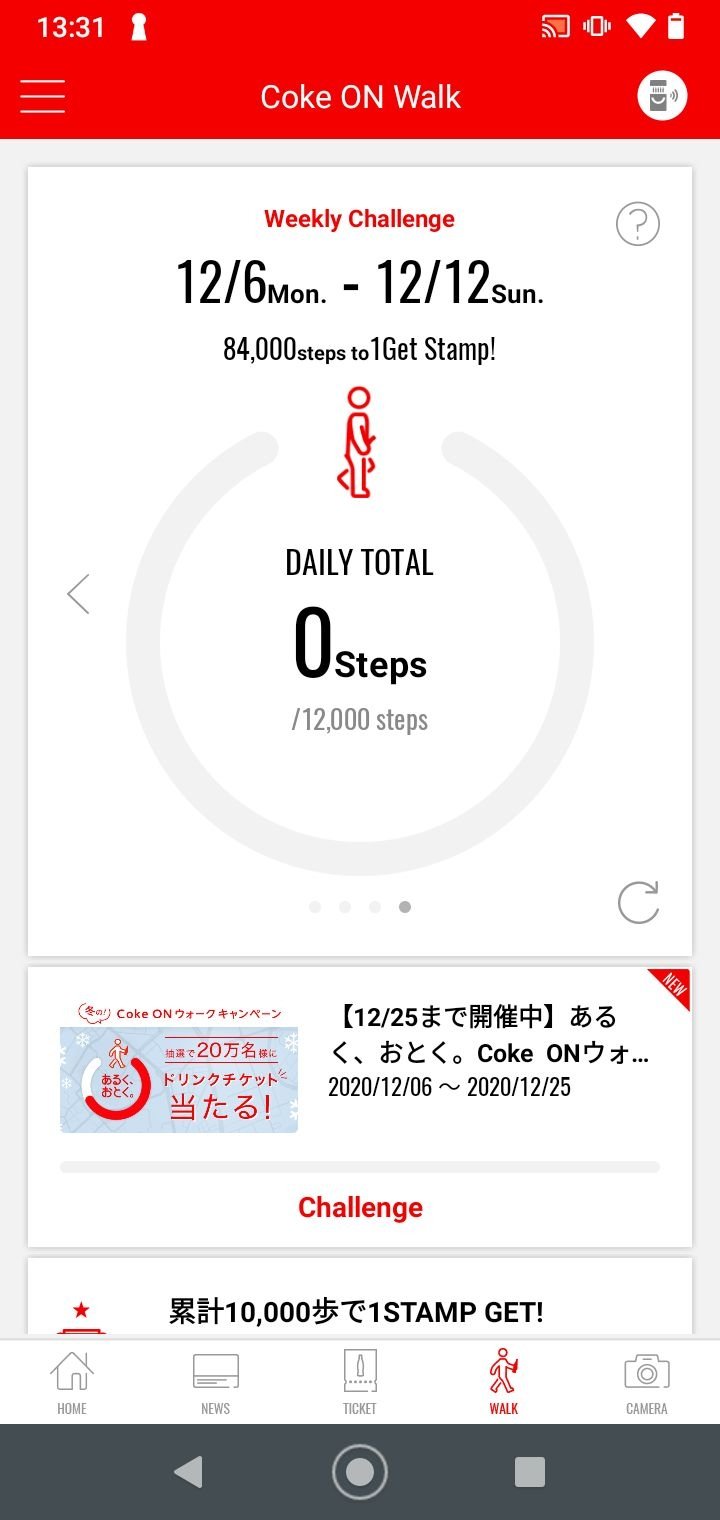The height and width of the screenshot is (1520, 720).
Task: Switch to the HOME tab
Action: coord(72,1383)
